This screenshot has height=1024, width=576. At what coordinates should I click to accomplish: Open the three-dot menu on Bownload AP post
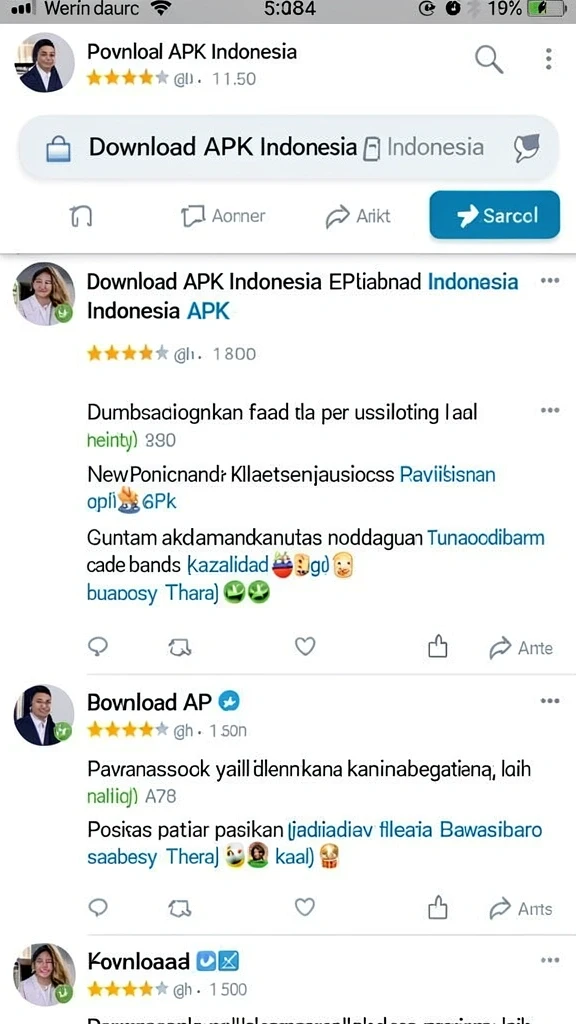tap(550, 701)
